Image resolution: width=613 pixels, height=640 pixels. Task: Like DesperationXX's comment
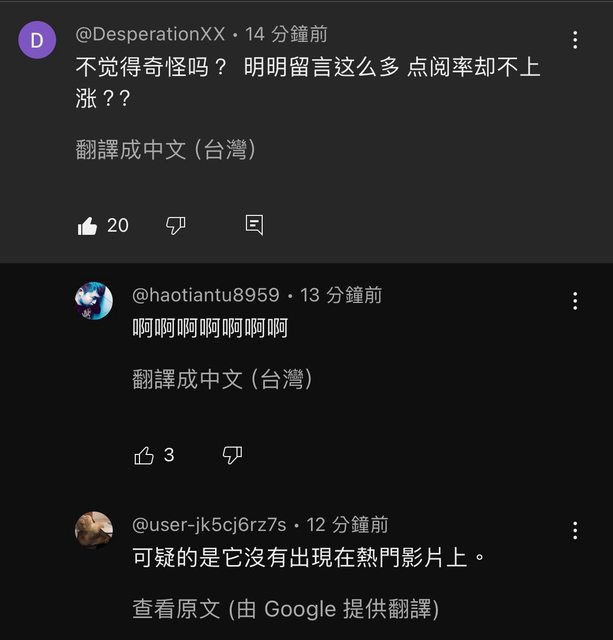[88, 226]
